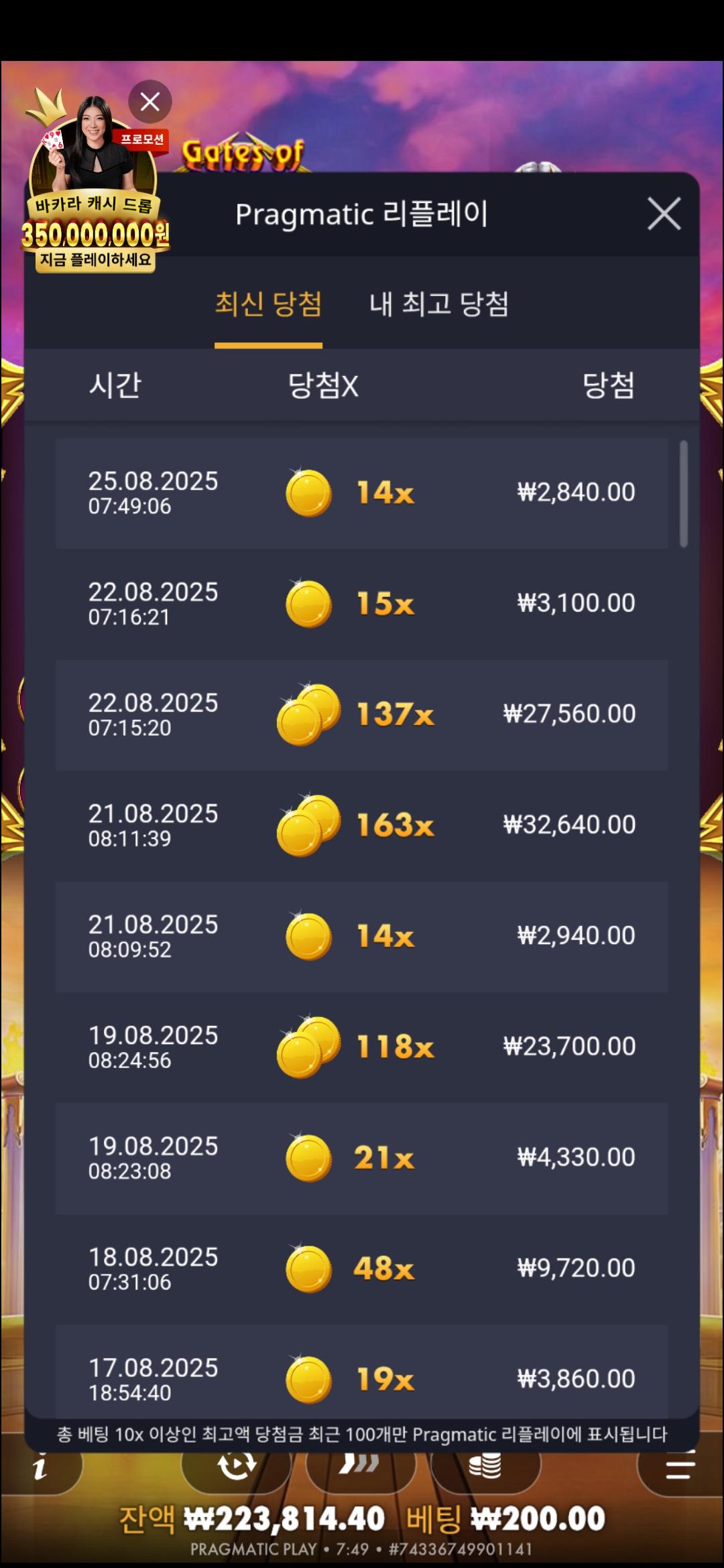Viewport: 724px width, 1568px height.
Task: View the 163x win replay of ₩32,640.00
Action: click(362, 826)
